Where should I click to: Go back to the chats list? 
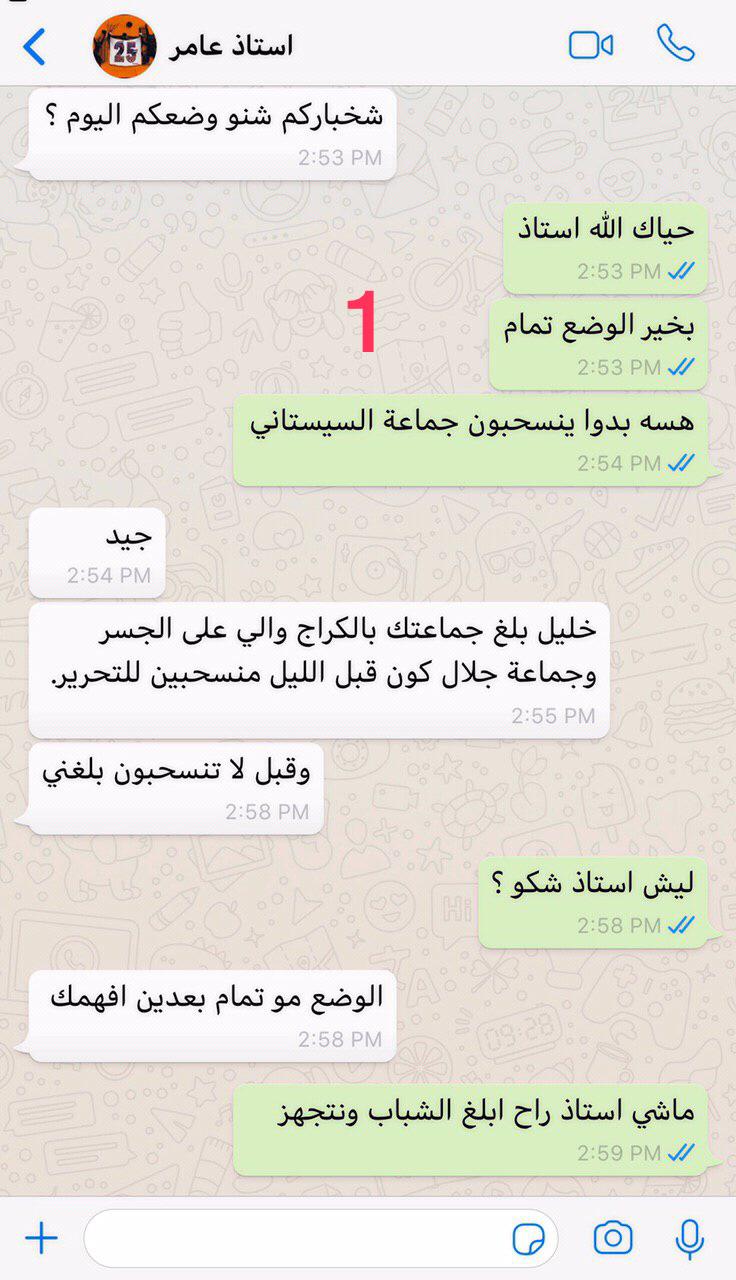pos(35,46)
